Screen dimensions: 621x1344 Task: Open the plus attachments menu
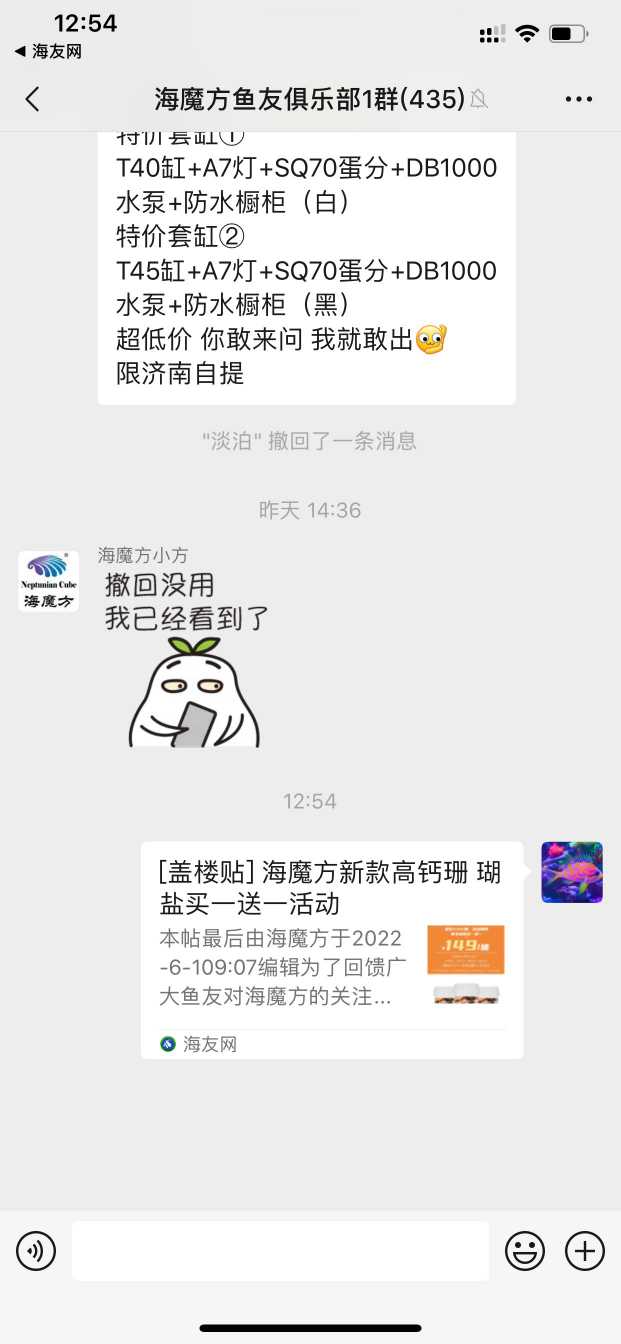tap(585, 1250)
